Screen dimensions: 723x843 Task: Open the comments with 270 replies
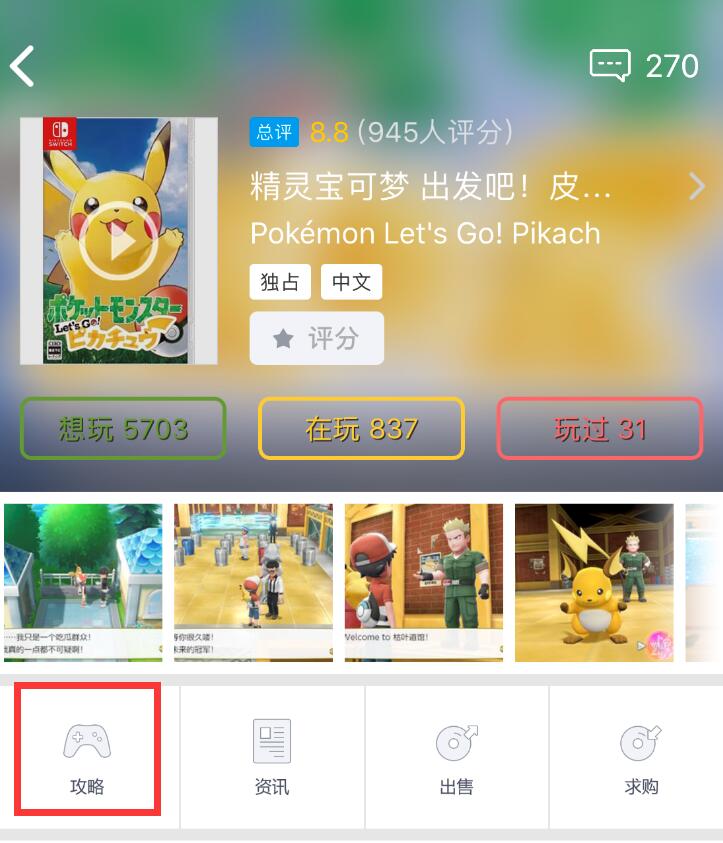[643, 66]
